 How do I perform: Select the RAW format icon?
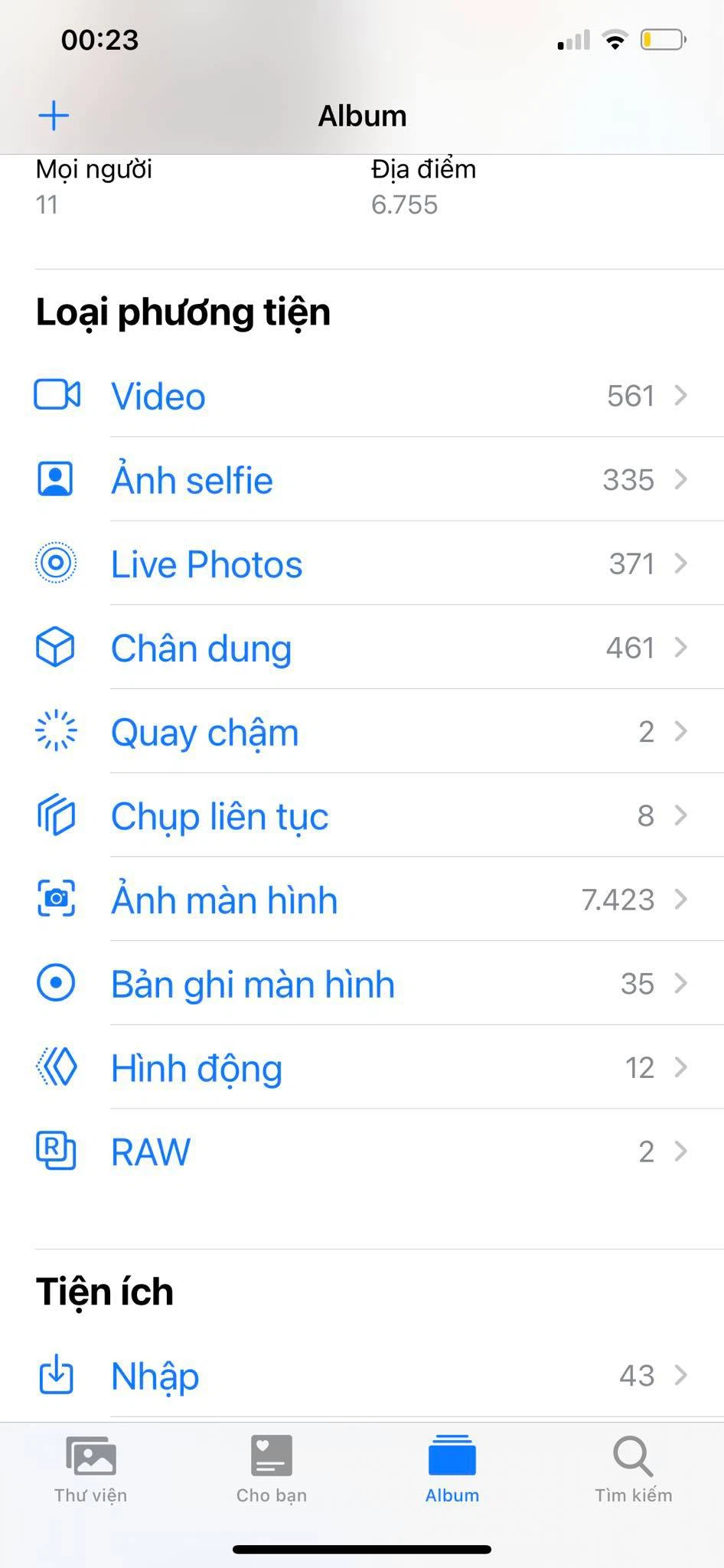point(55,1151)
